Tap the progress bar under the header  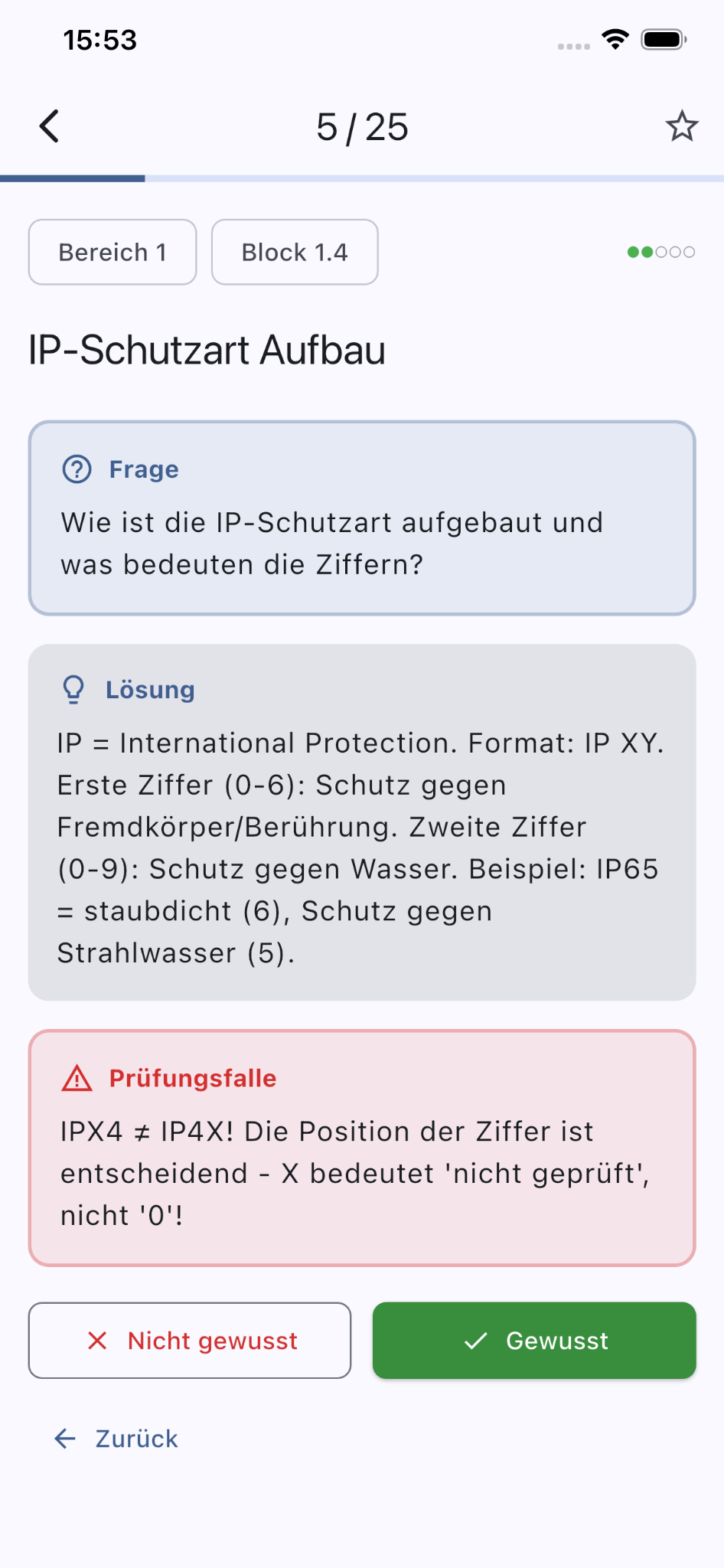pos(361,178)
